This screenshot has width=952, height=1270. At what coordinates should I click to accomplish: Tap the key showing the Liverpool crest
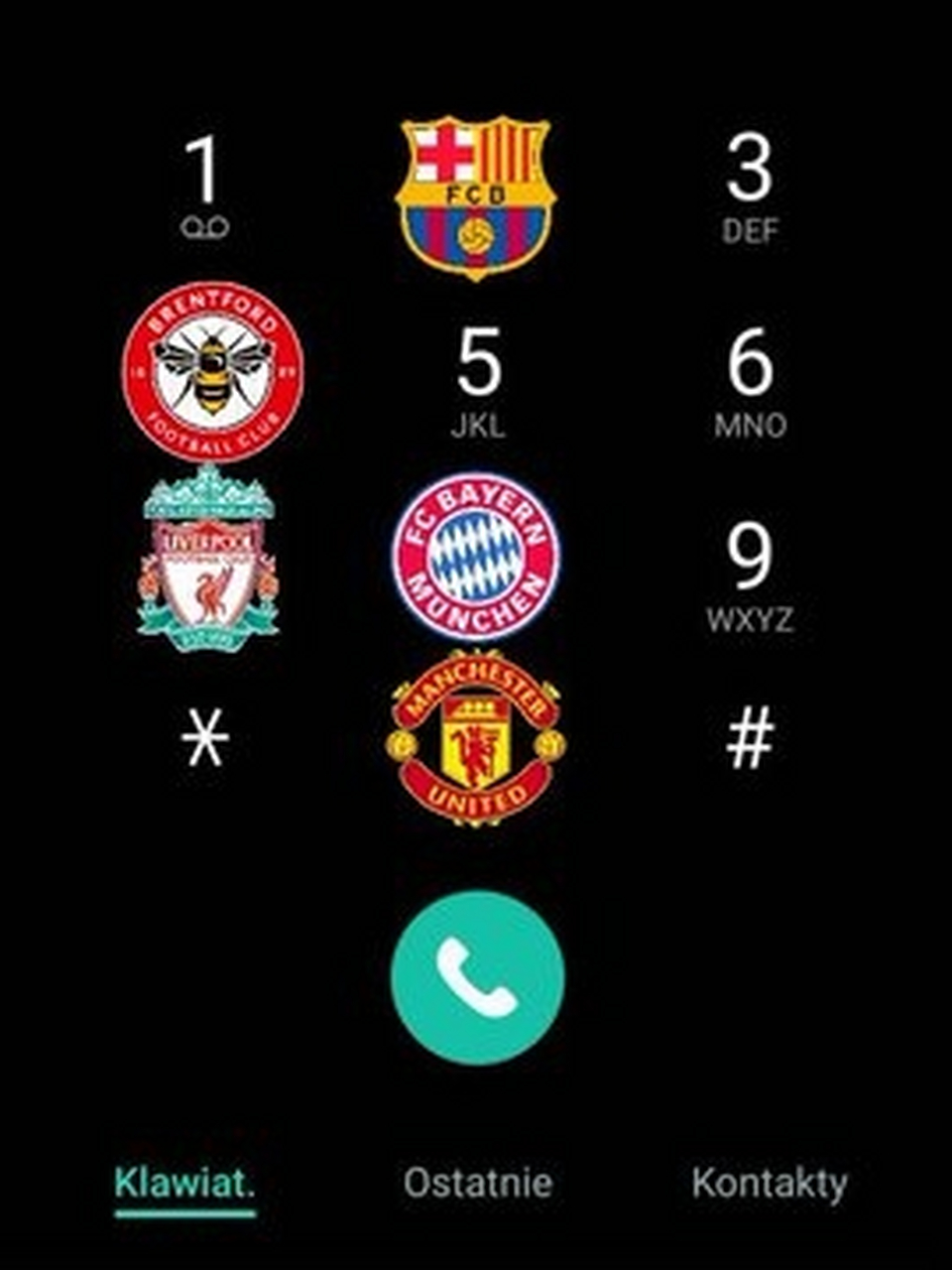pyautogui.click(x=208, y=561)
